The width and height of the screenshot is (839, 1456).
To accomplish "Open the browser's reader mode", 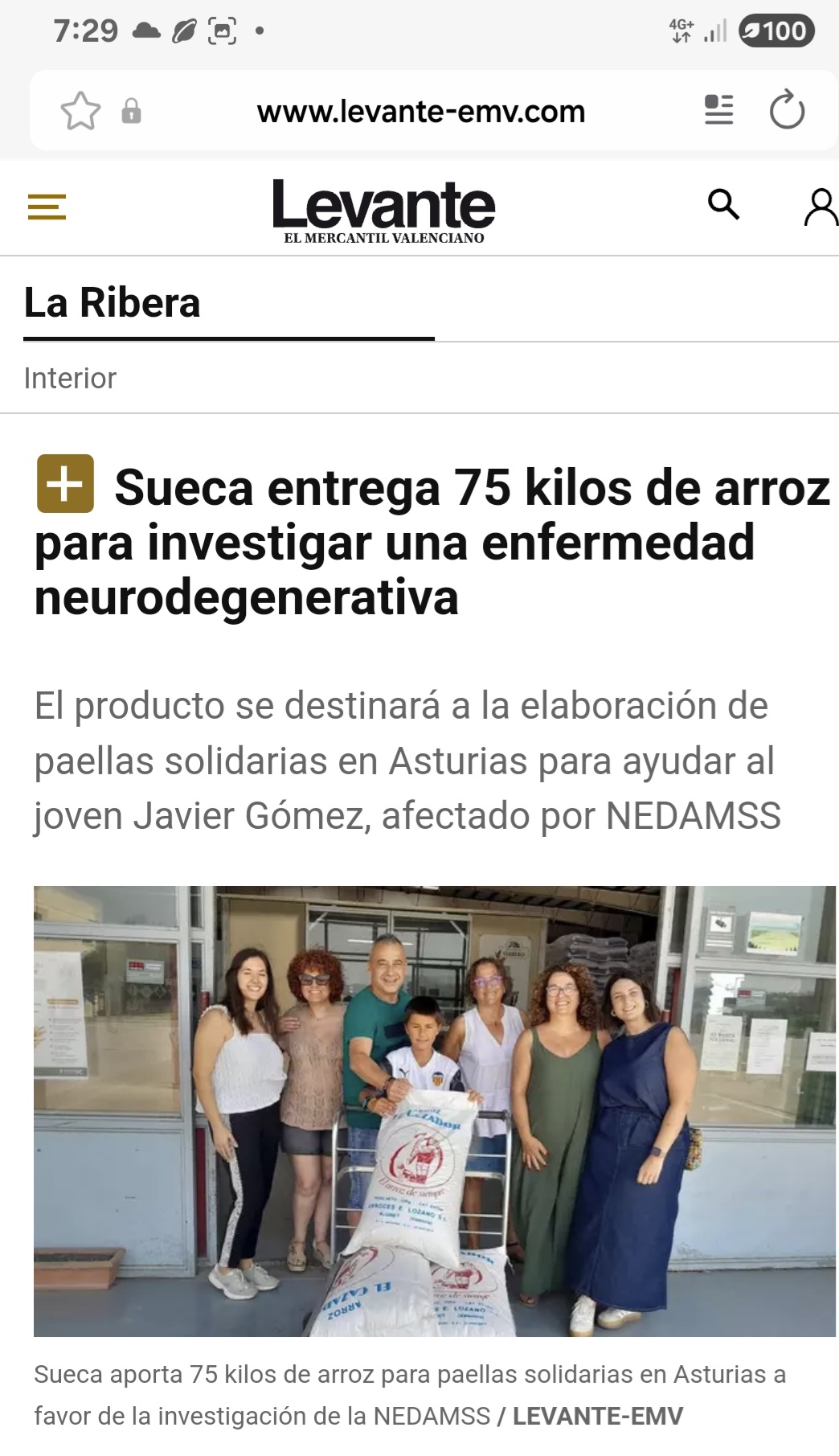I will tap(718, 110).
